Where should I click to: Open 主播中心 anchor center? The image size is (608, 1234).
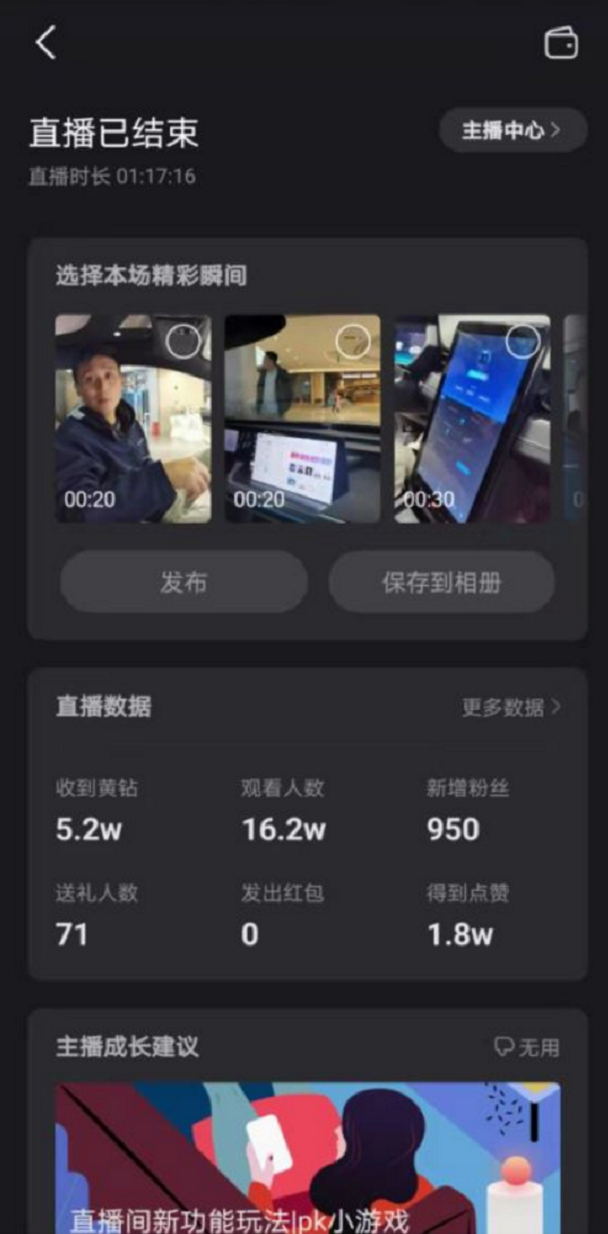pos(512,130)
